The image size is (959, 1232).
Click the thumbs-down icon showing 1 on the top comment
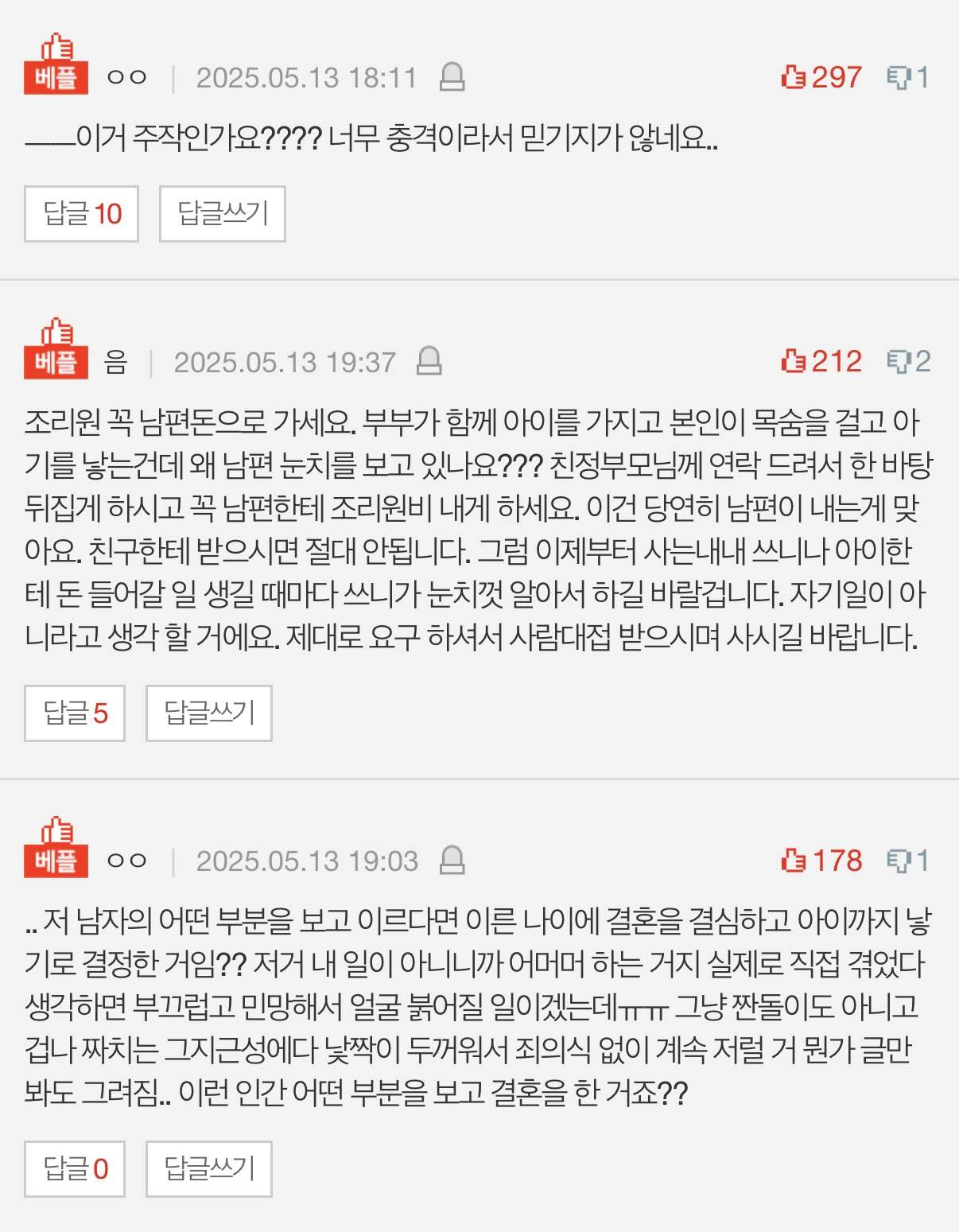(x=899, y=77)
